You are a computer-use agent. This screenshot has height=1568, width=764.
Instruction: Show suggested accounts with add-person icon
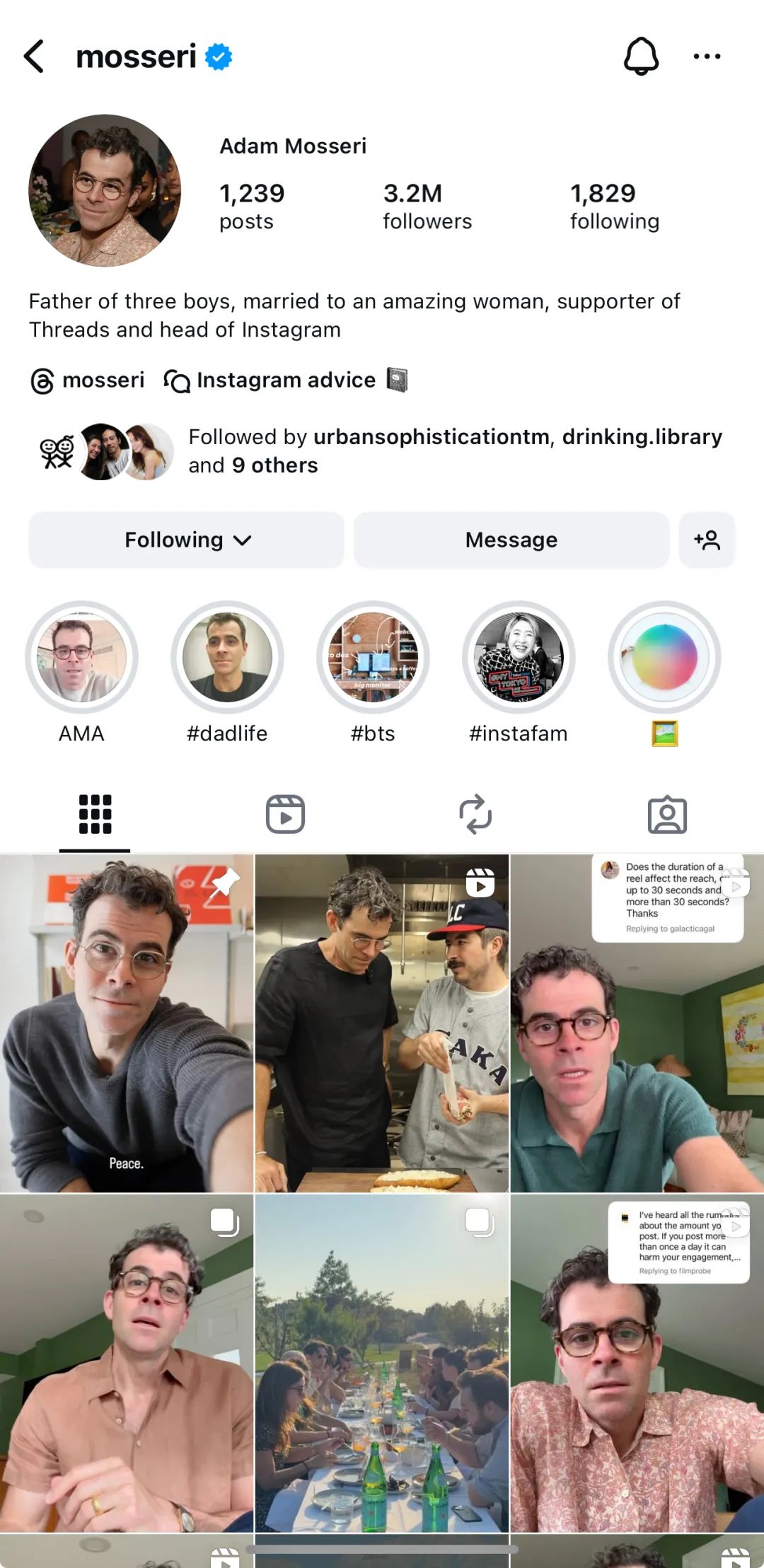coord(707,540)
